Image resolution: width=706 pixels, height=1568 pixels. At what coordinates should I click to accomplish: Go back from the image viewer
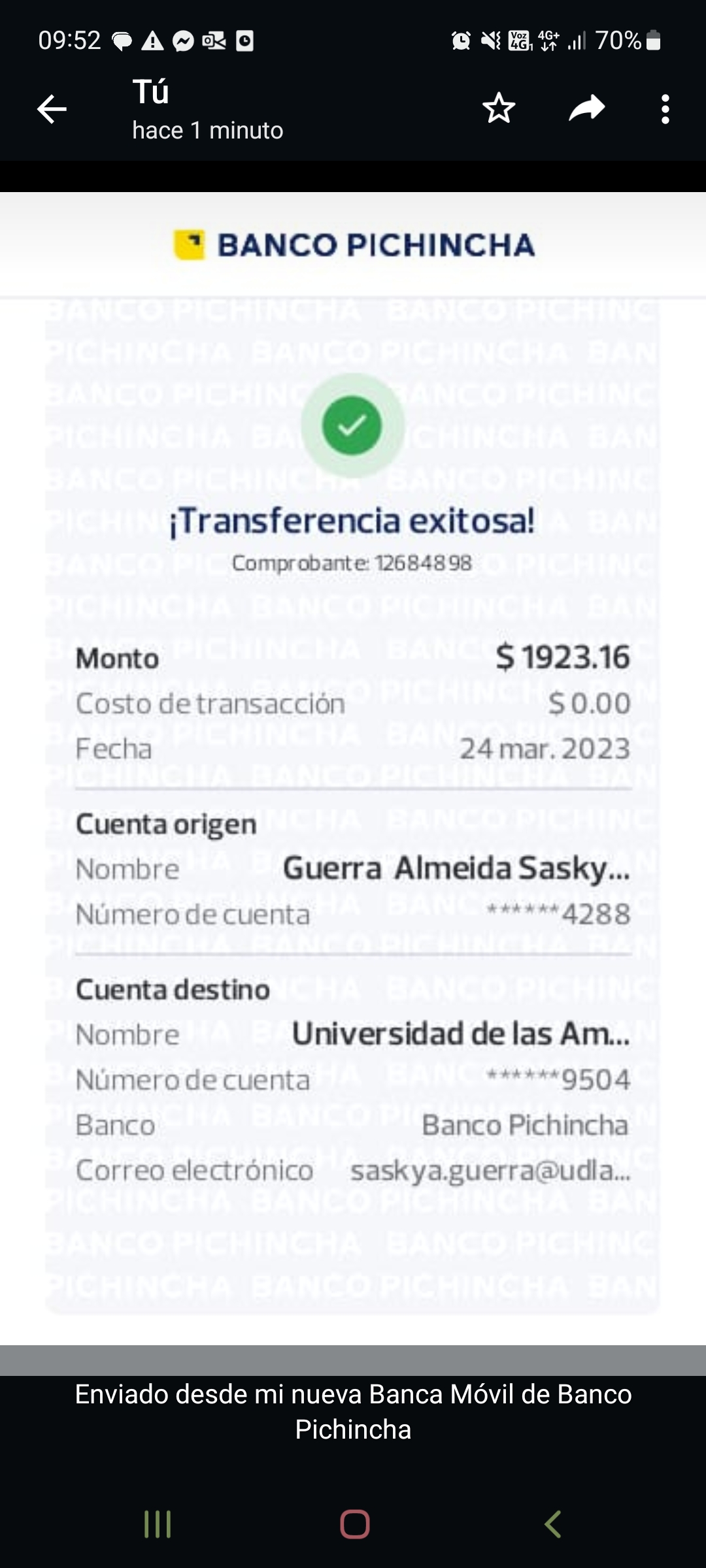pyautogui.click(x=52, y=109)
